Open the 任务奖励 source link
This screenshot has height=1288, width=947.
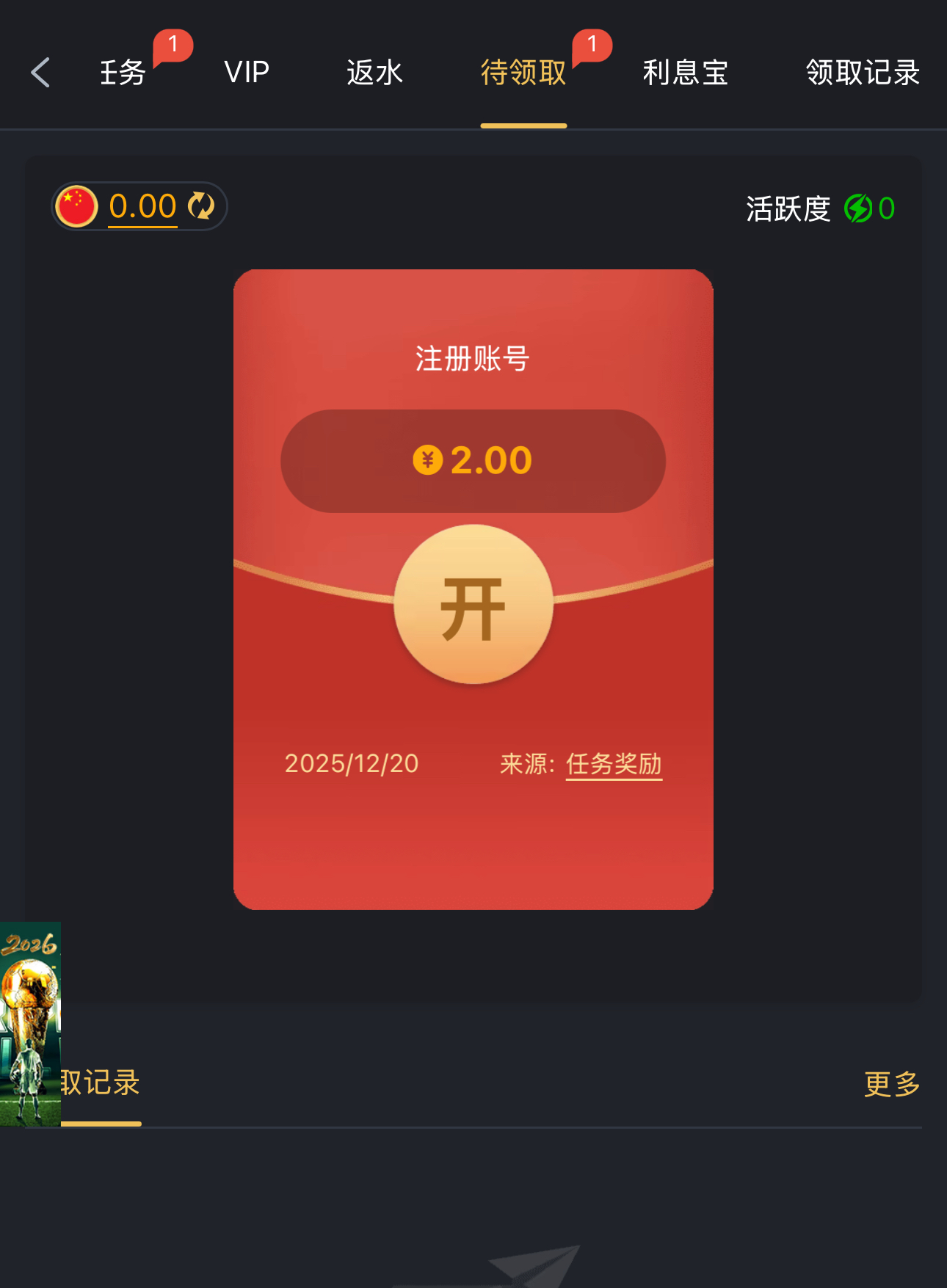pos(614,764)
